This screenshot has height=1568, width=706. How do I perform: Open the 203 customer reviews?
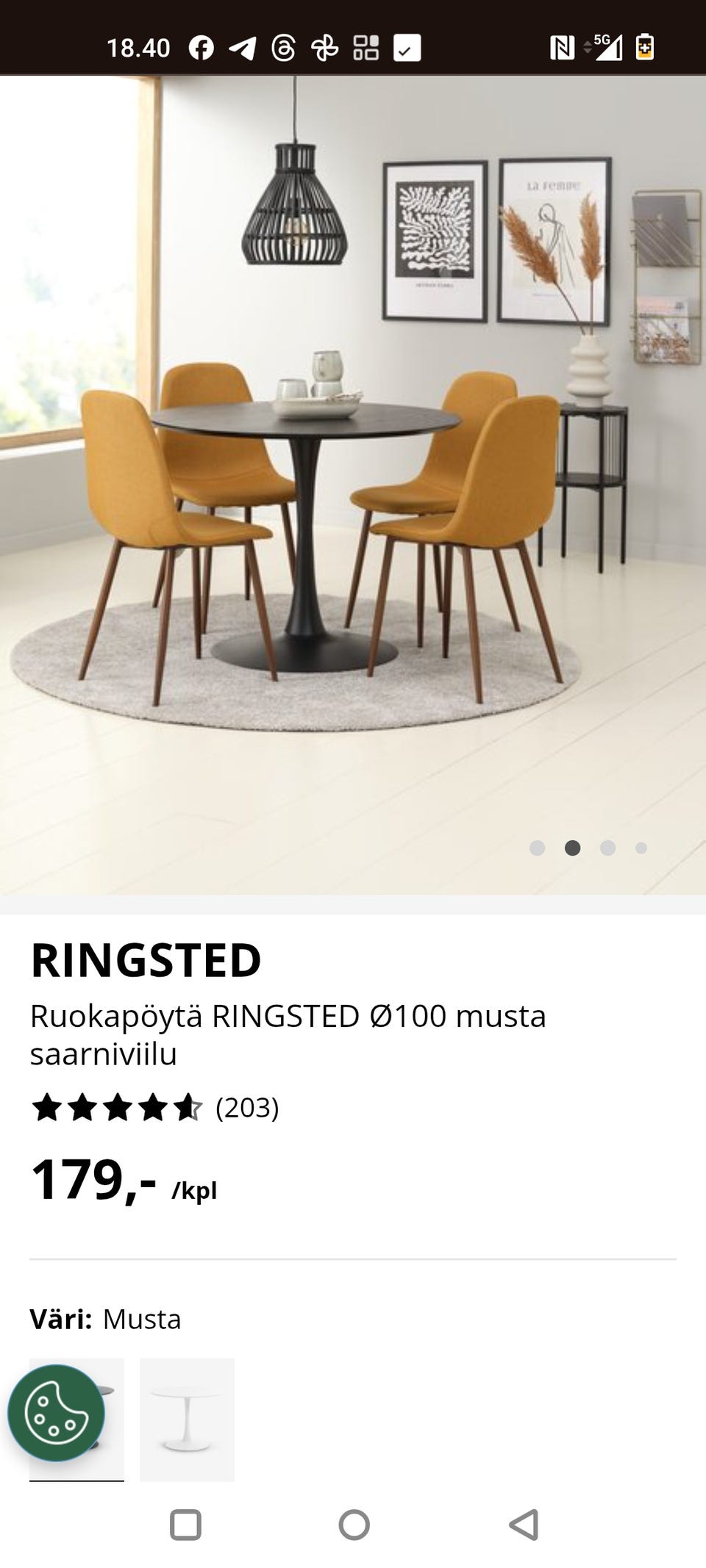coord(246,1108)
